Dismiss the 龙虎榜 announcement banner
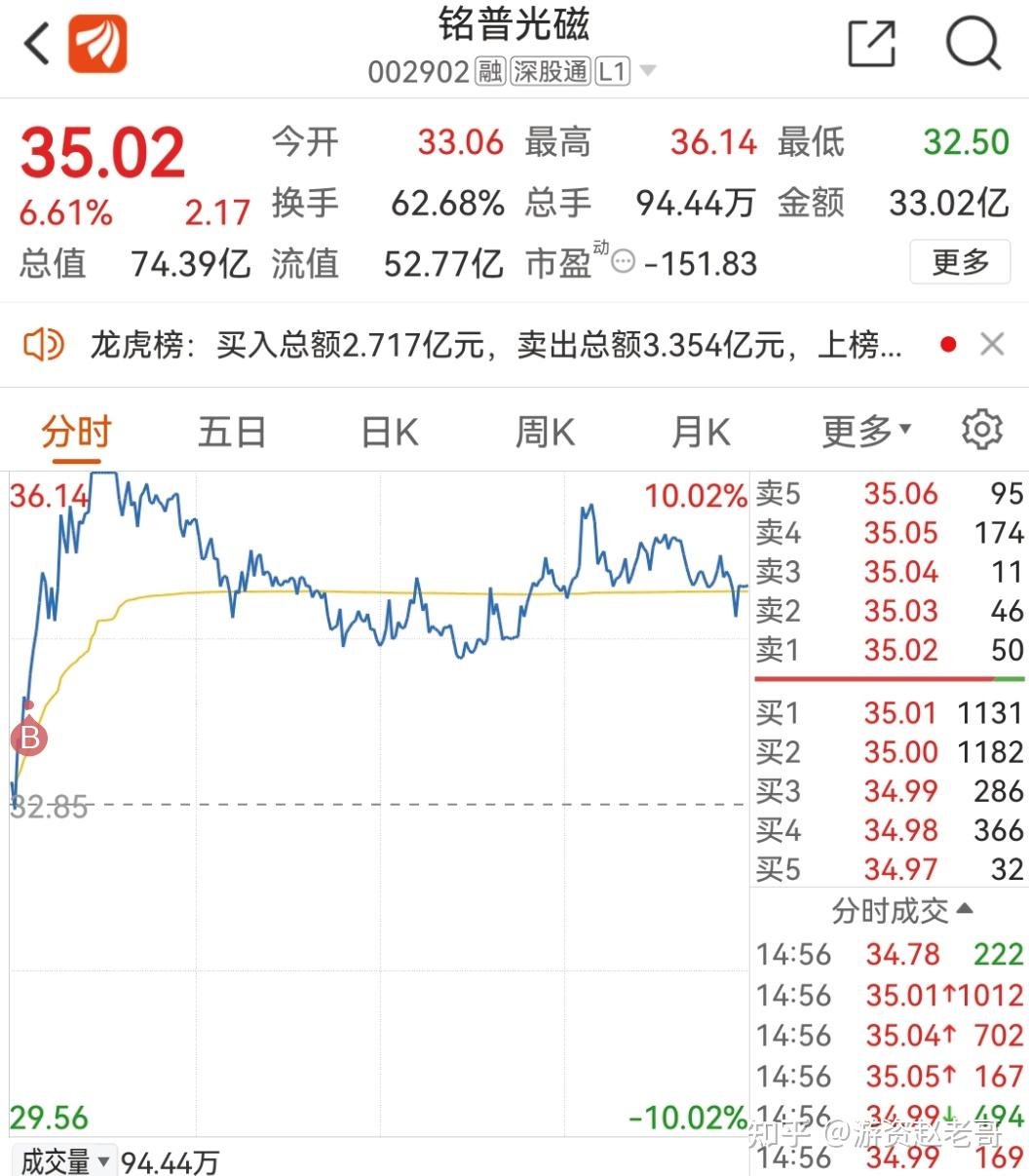Screen dimensions: 1029x1176 point(992,344)
